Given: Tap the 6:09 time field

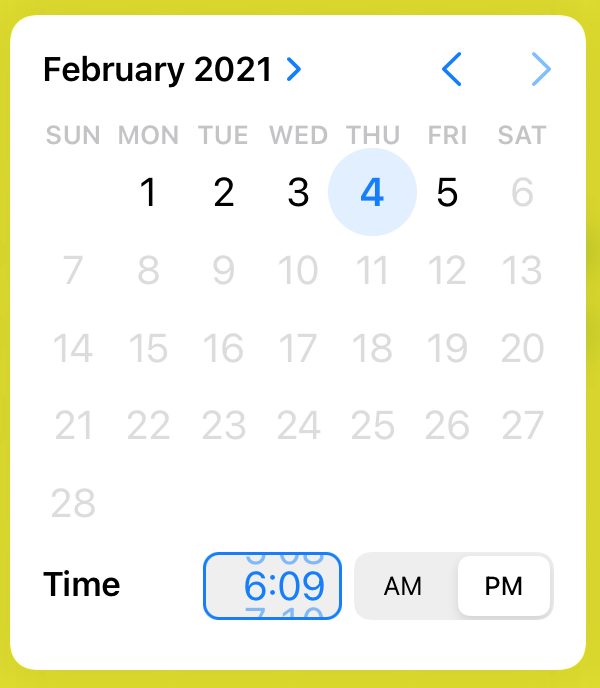Looking at the screenshot, I should point(273,586).
